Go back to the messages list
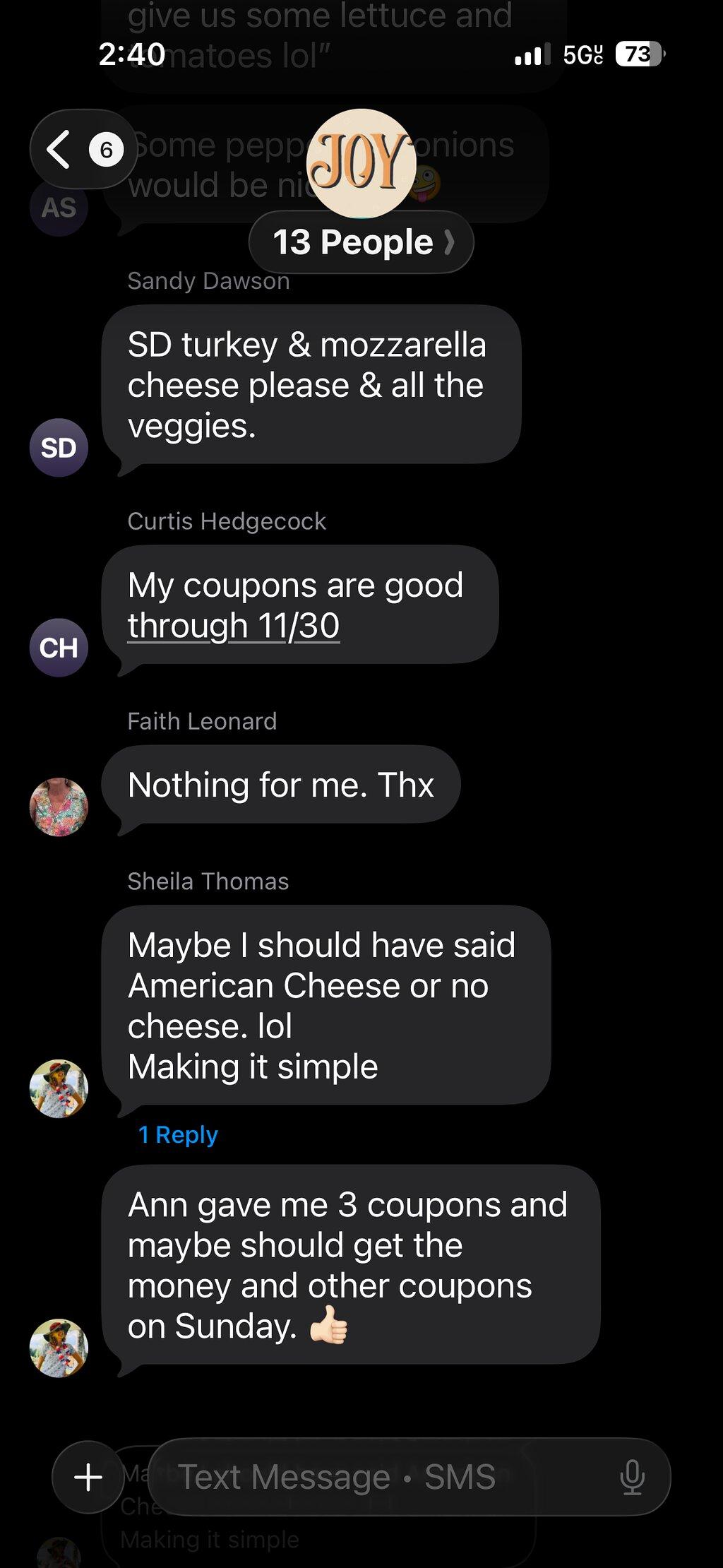Viewport: 723px width, 1568px height. (x=83, y=149)
